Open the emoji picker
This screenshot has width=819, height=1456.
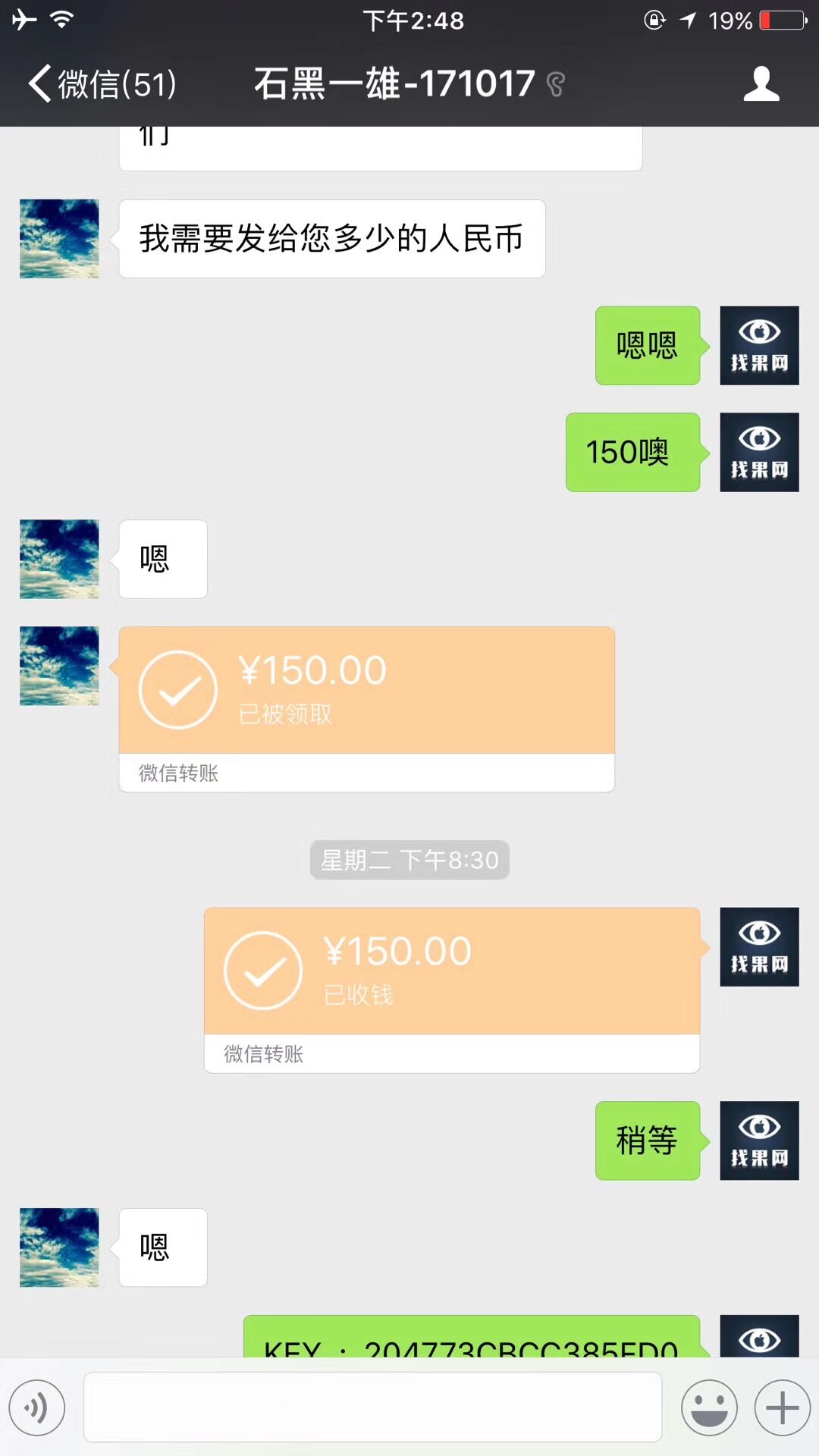pyautogui.click(x=709, y=1407)
